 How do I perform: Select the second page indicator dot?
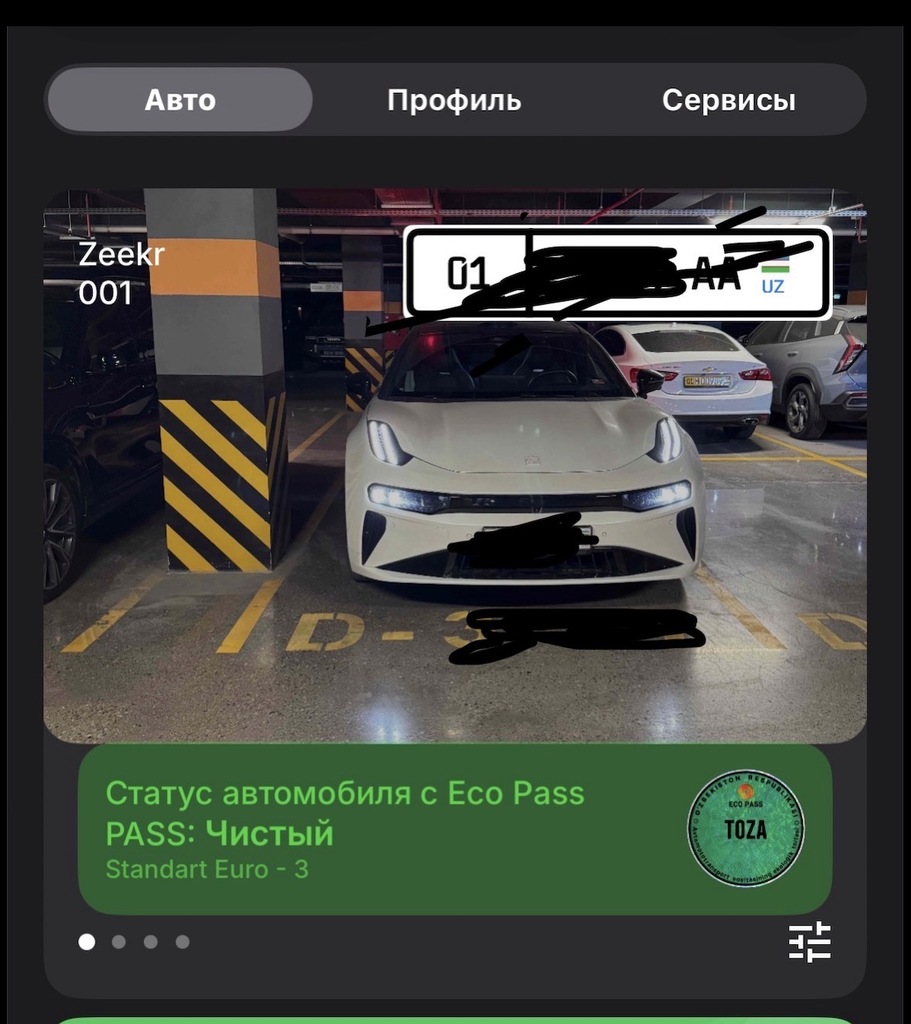(x=119, y=942)
